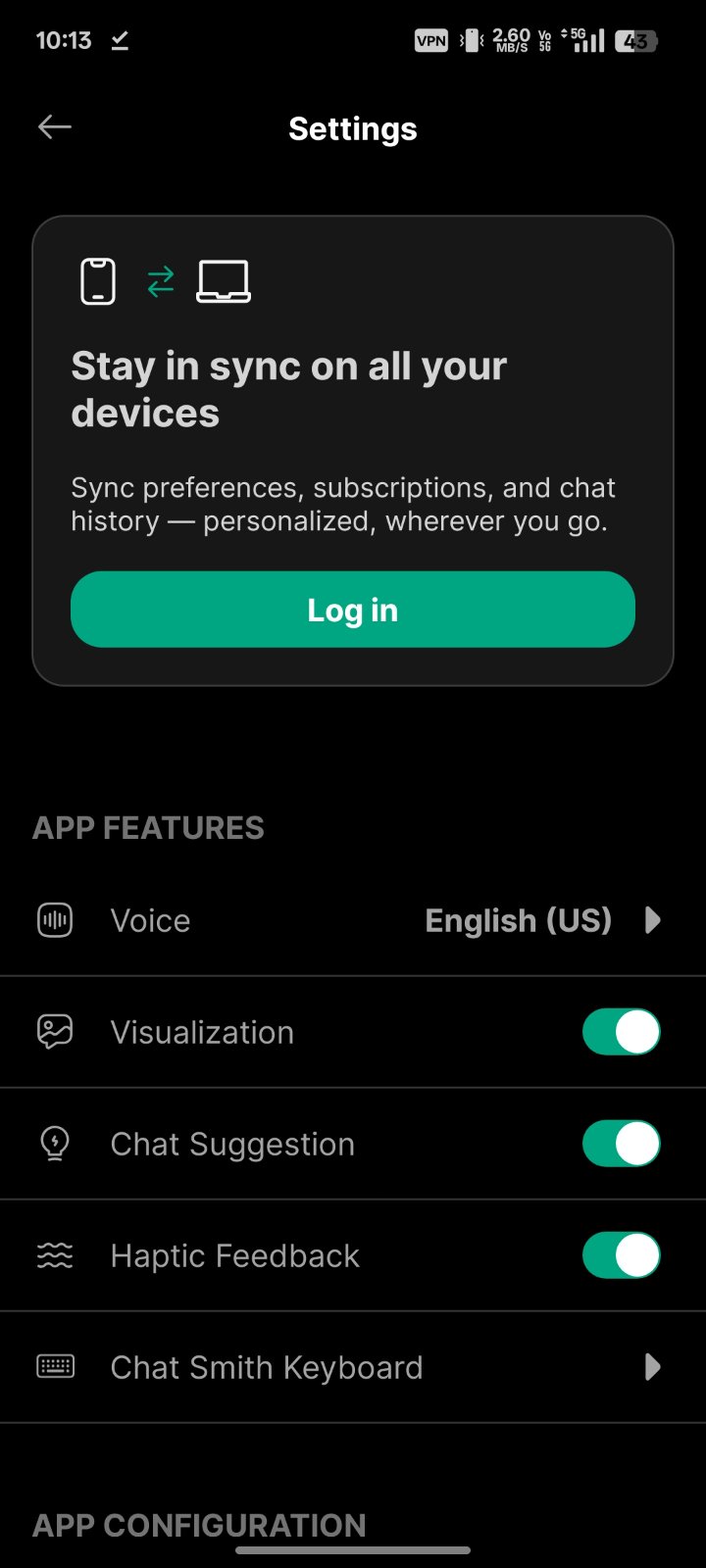Go back from Settings
The height and width of the screenshot is (1568, 706).
click(x=55, y=127)
